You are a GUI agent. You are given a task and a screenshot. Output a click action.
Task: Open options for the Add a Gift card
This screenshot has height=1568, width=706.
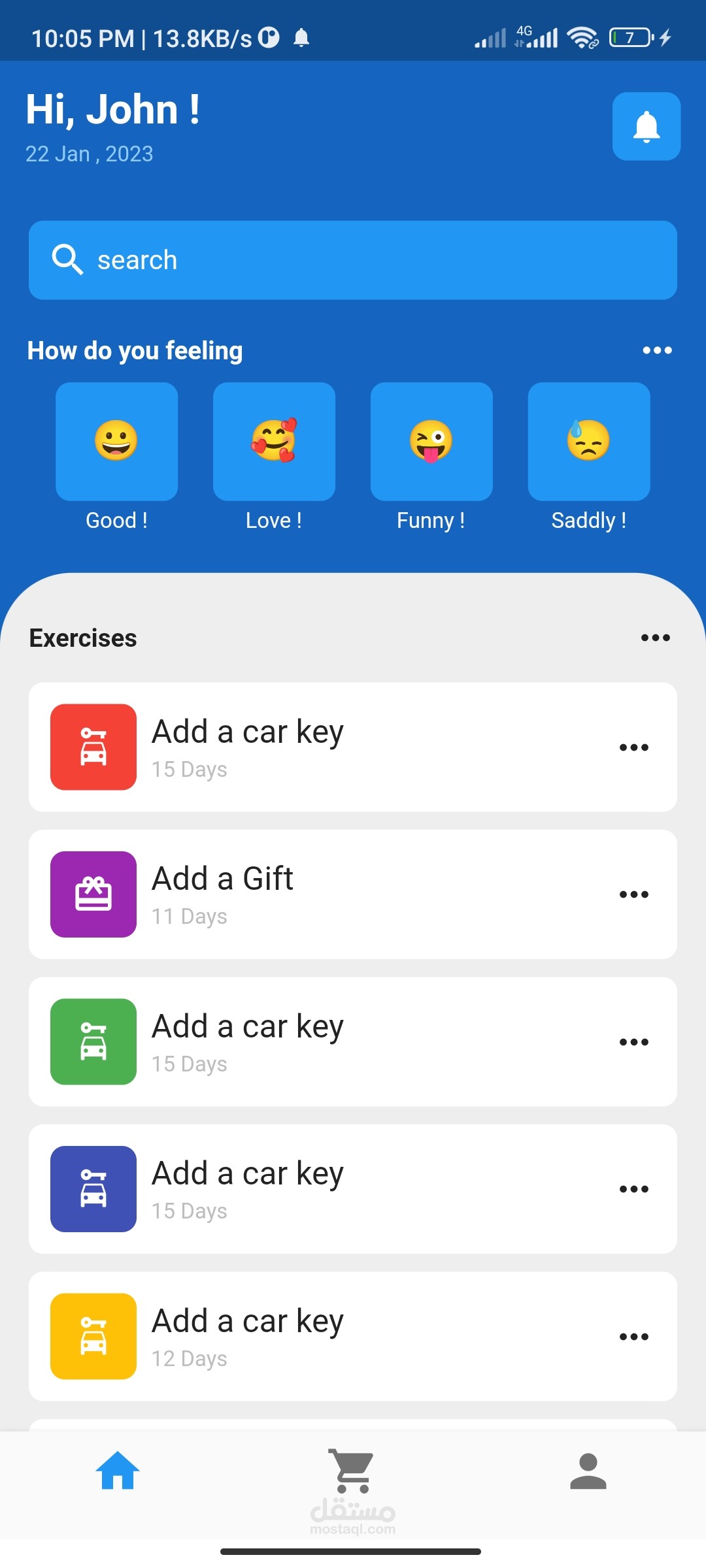[633, 894]
